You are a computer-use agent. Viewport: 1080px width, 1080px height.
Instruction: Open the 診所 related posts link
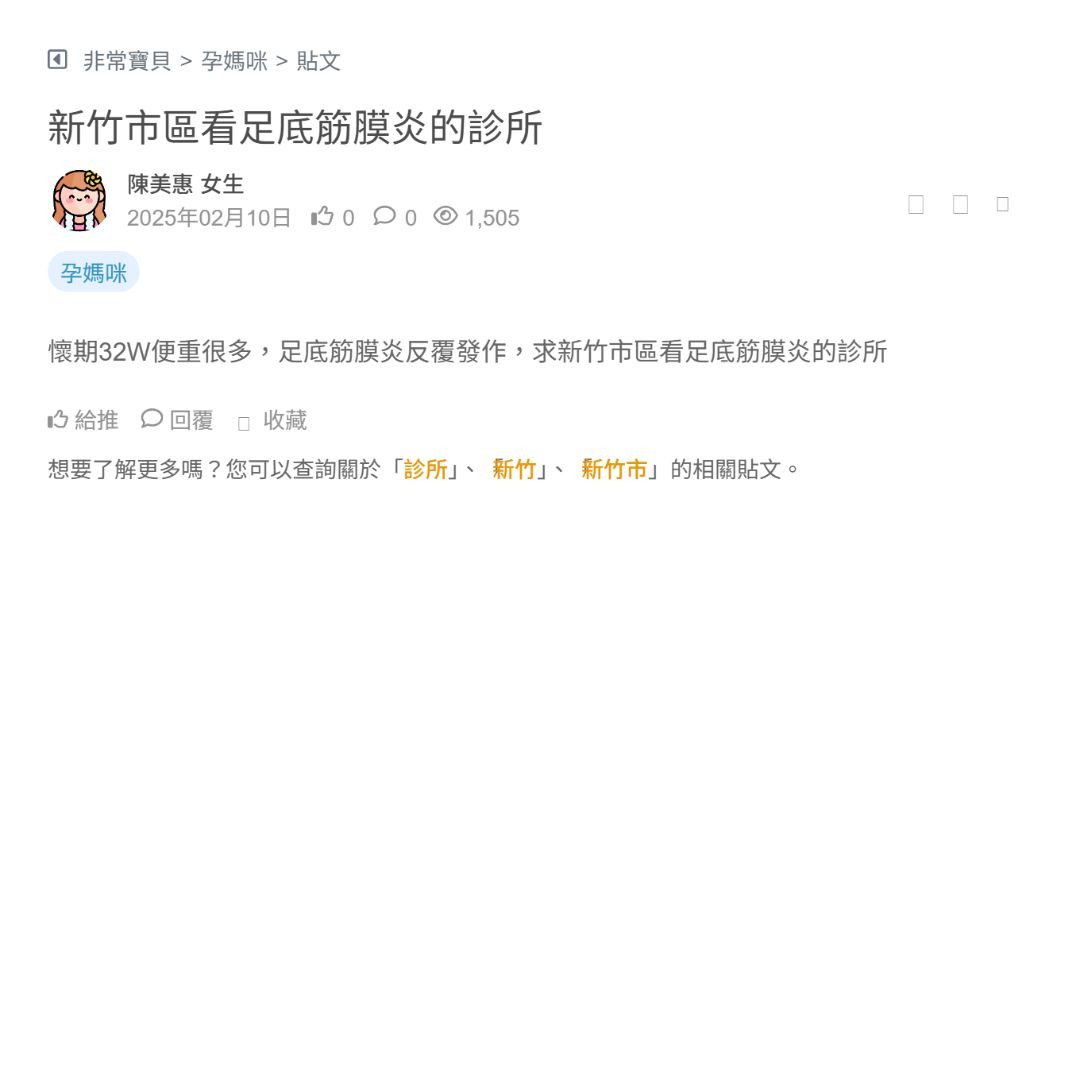click(425, 469)
